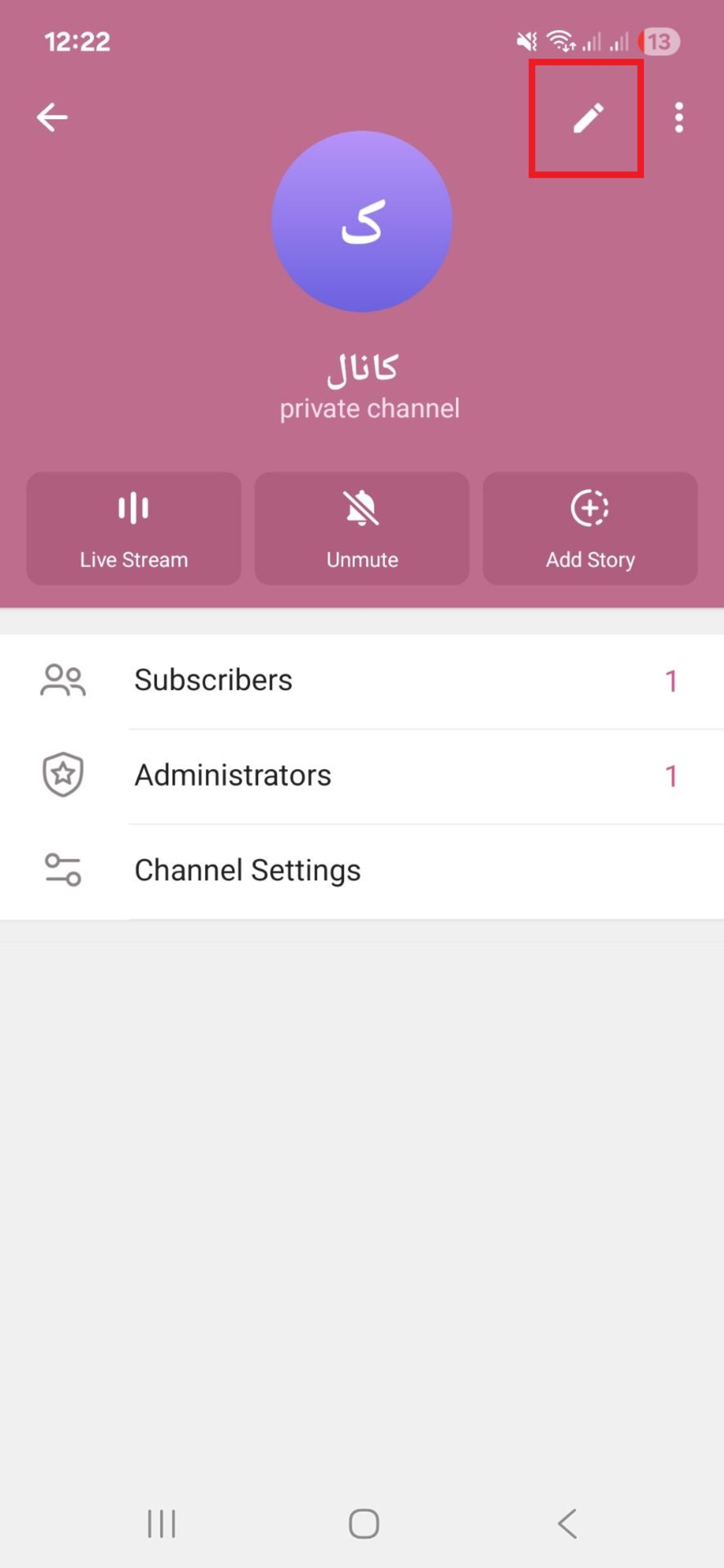Add a story to the channel
Screen dimensions: 724x1568
click(x=589, y=528)
